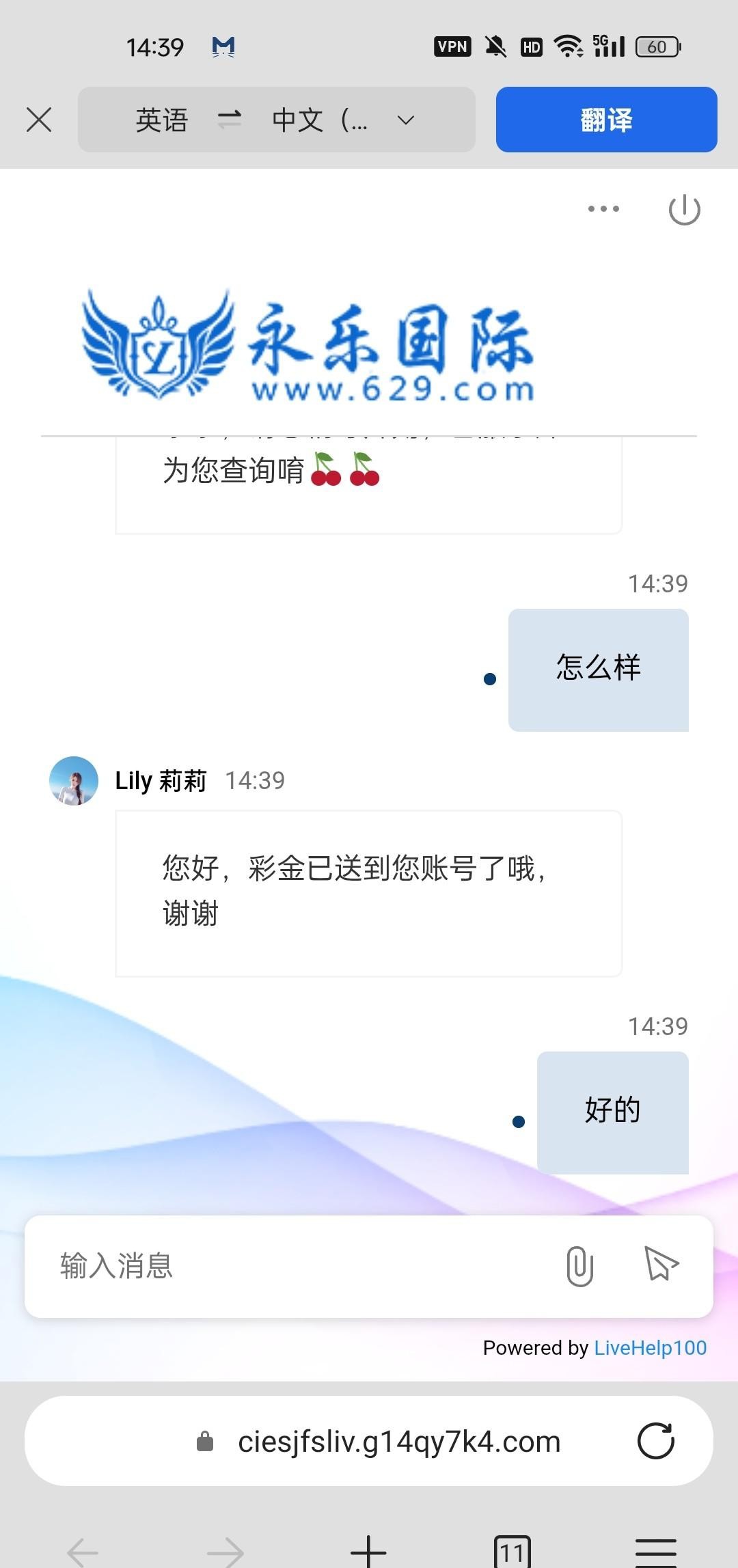Expand the language selection dropdown
The width and height of the screenshot is (738, 1568).
click(x=406, y=120)
